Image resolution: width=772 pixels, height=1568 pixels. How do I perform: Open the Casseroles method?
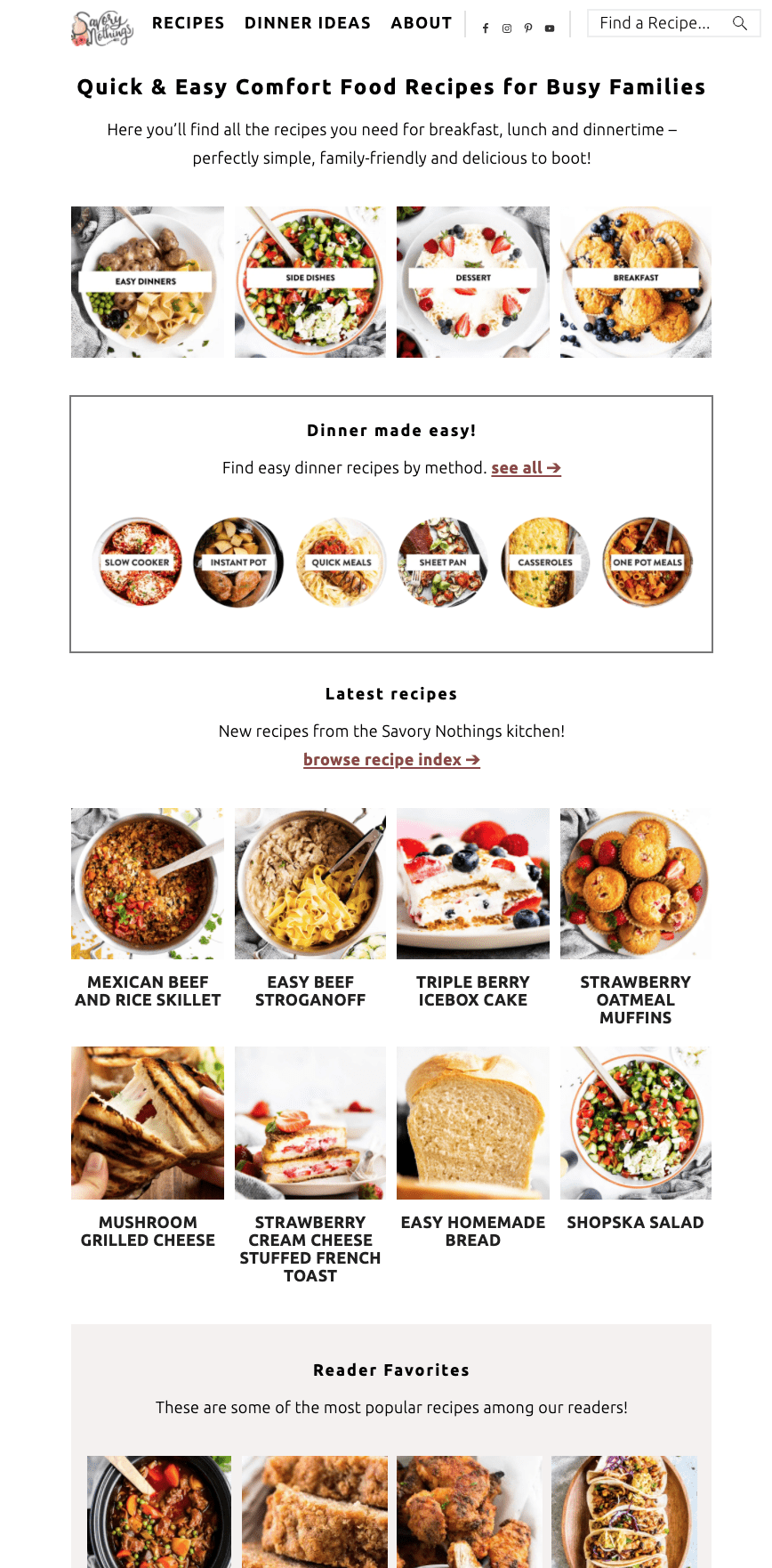coord(545,562)
